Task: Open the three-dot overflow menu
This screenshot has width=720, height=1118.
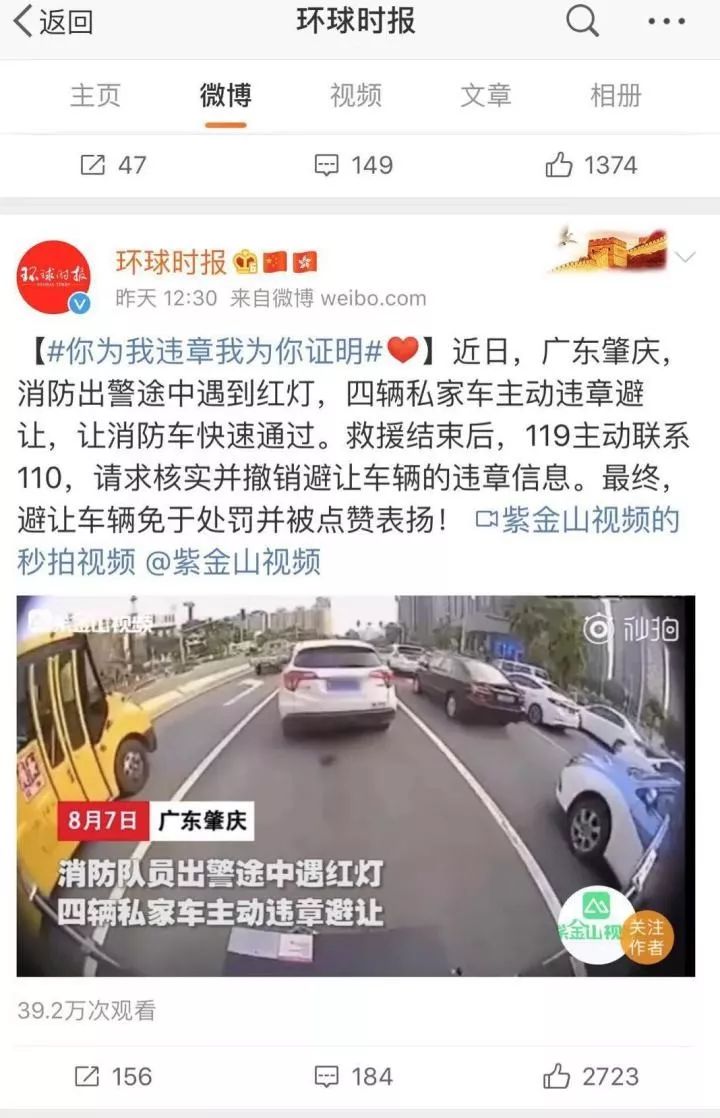Action: pyautogui.click(x=666, y=21)
